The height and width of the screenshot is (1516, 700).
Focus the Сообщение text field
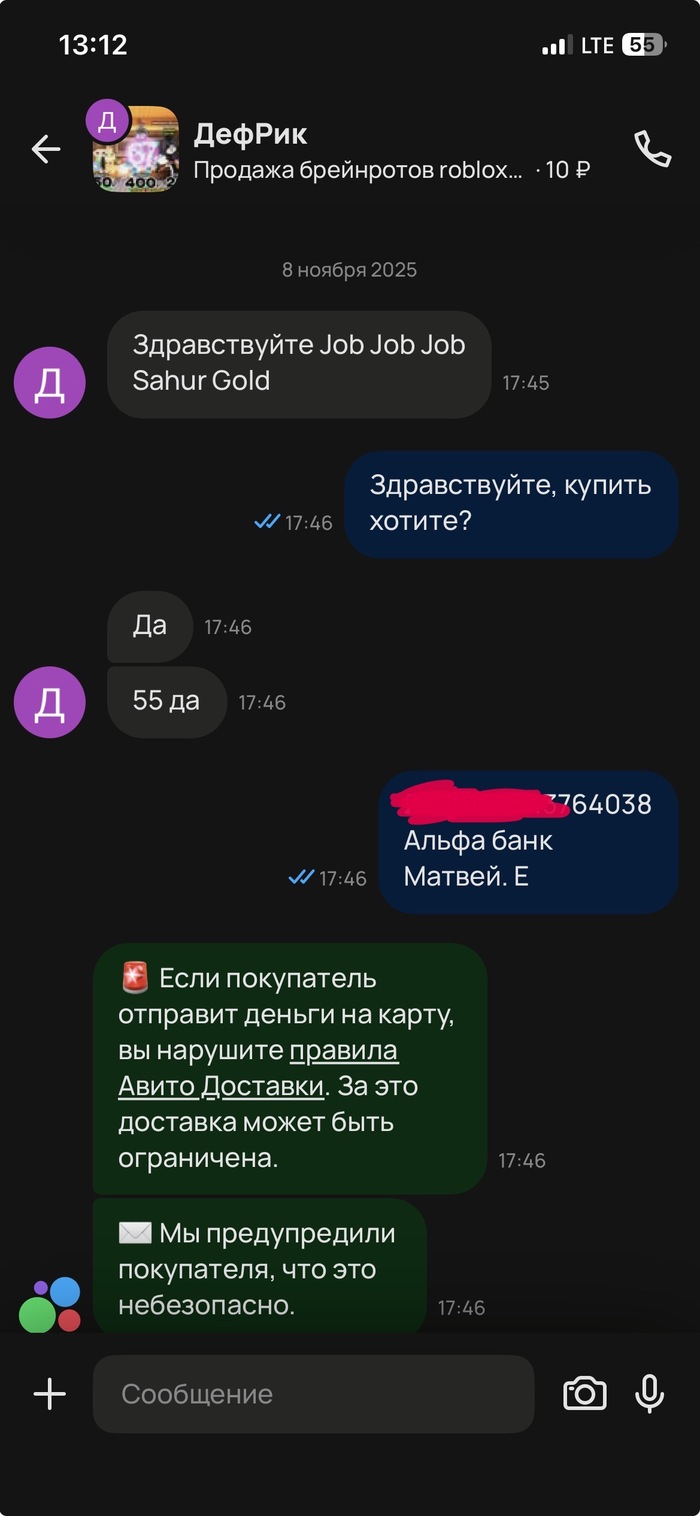tap(312, 1394)
